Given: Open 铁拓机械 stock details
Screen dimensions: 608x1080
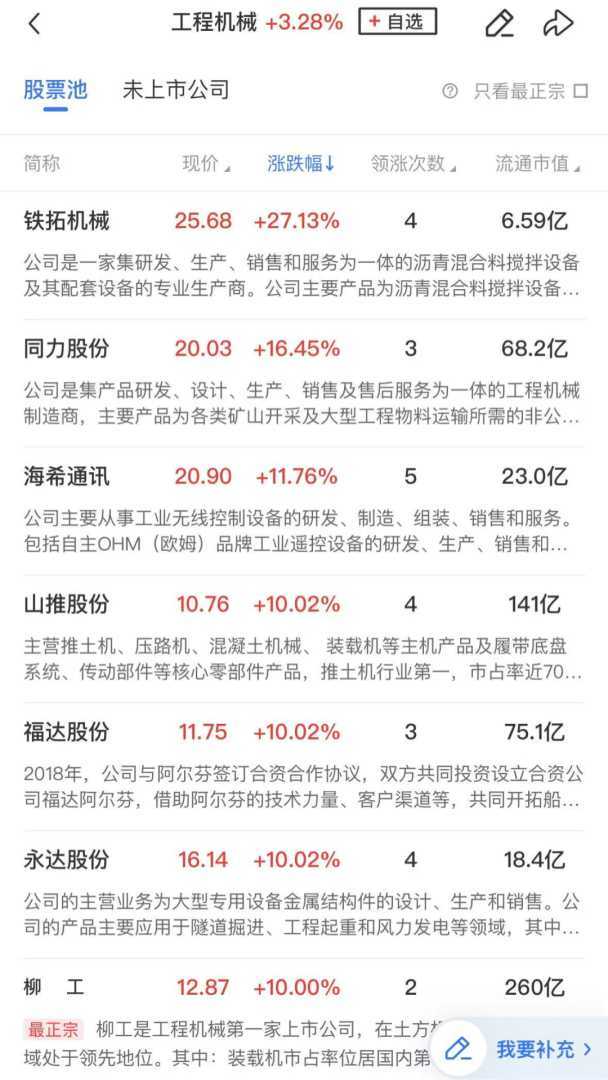Looking at the screenshot, I should point(67,221).
